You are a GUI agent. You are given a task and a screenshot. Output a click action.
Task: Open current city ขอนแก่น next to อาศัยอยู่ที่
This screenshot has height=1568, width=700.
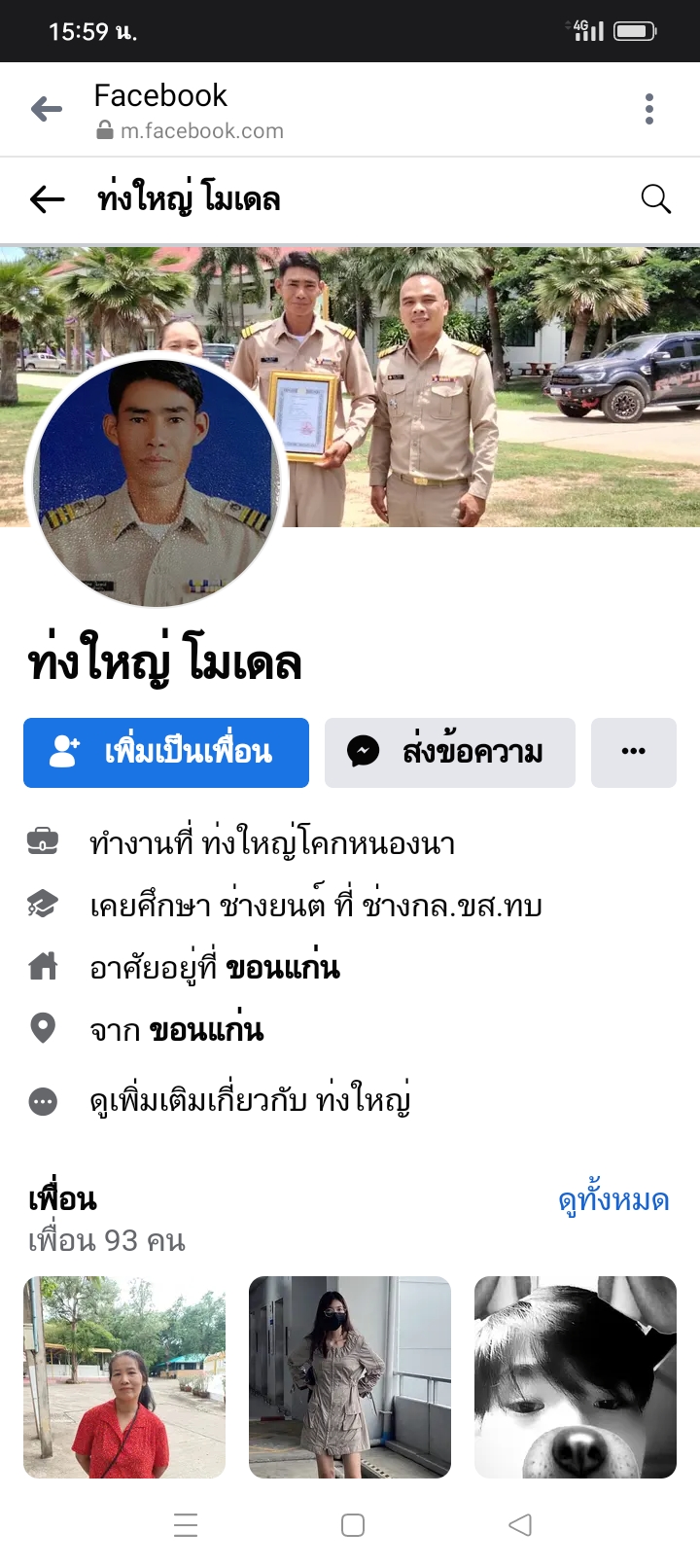(x=283, y=968)
